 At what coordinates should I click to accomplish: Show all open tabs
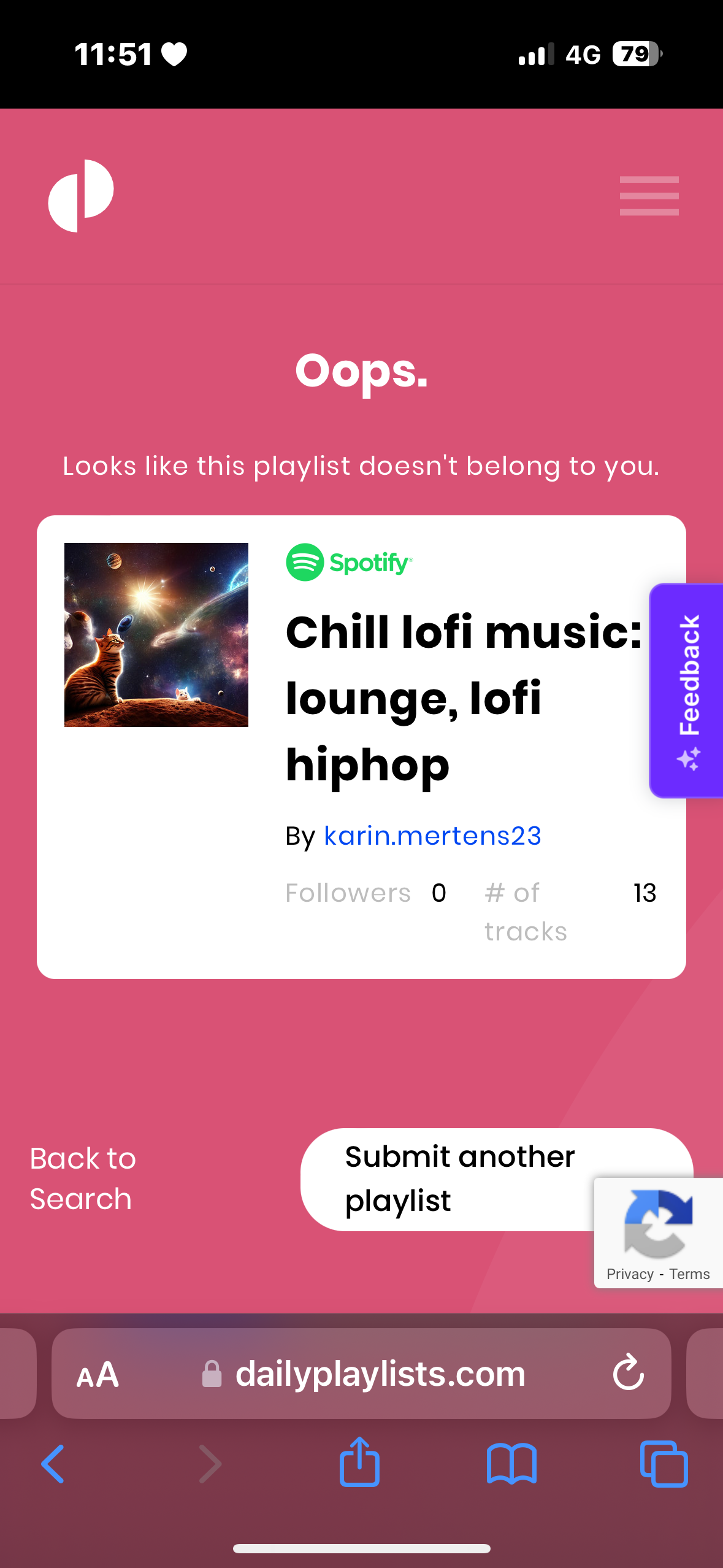pyautogui.click(x=664, y=1464)
